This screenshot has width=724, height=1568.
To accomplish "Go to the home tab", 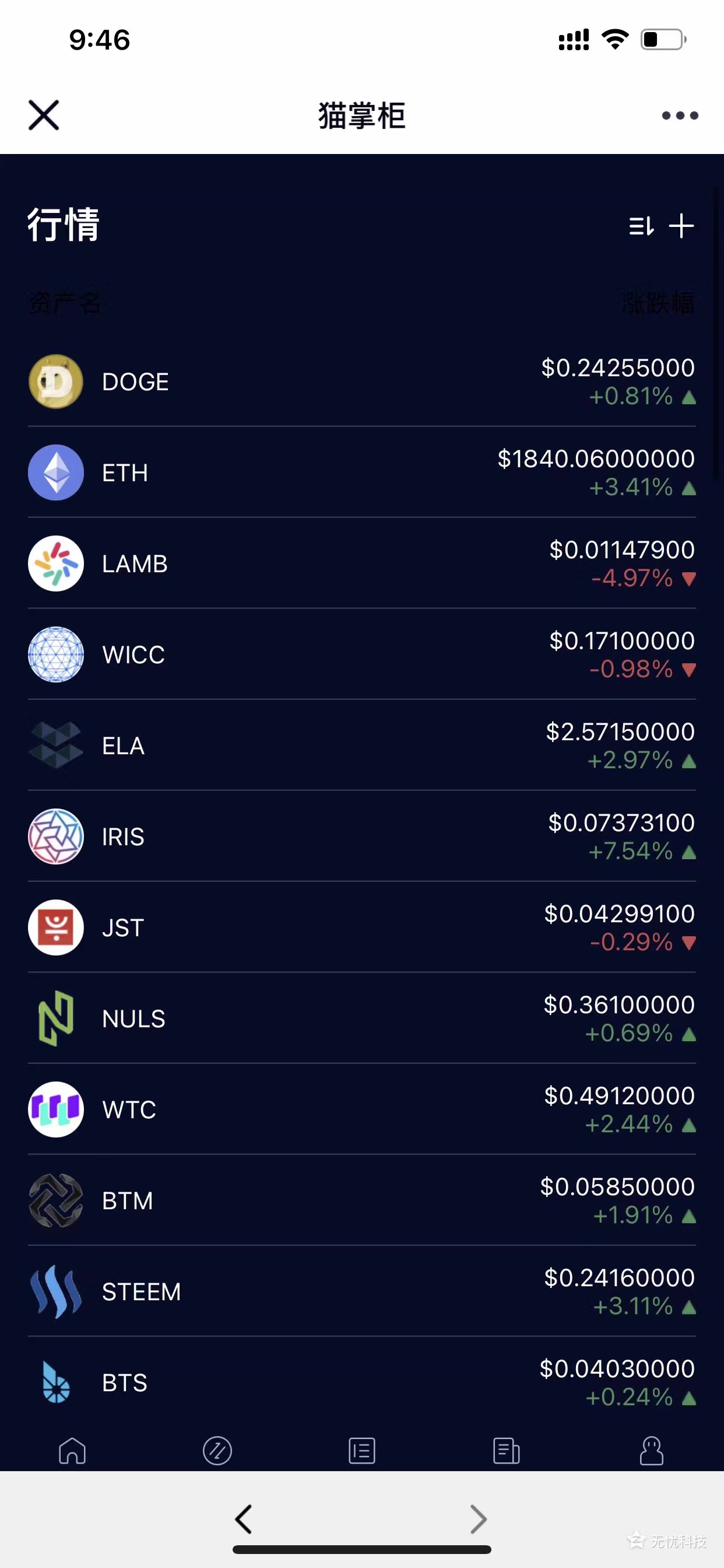I will pos(72,1451).
